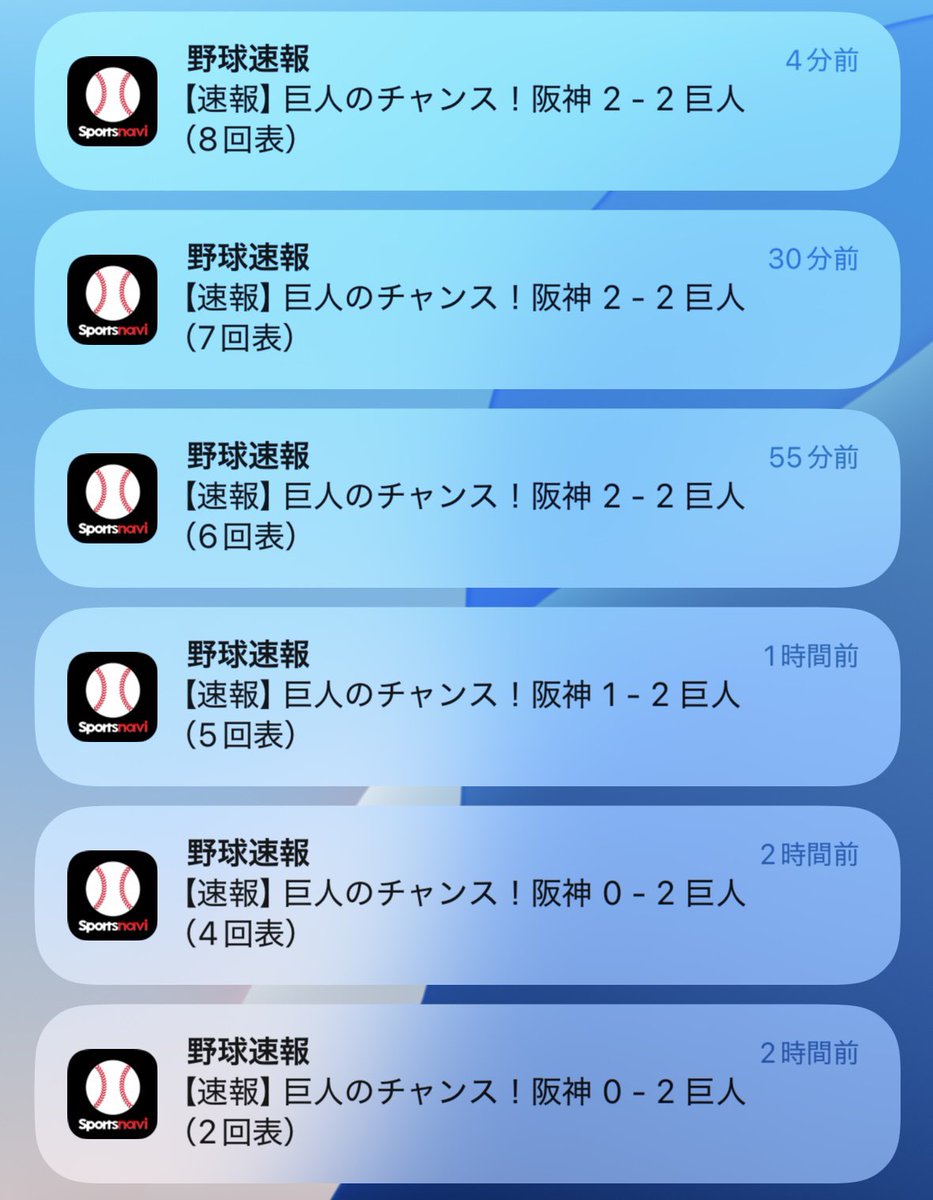The height and width of the screenshot is (1200, 933).
Task: Tap the 7回表 baseball alert from 30分前
Action: (x=466, y=299)
